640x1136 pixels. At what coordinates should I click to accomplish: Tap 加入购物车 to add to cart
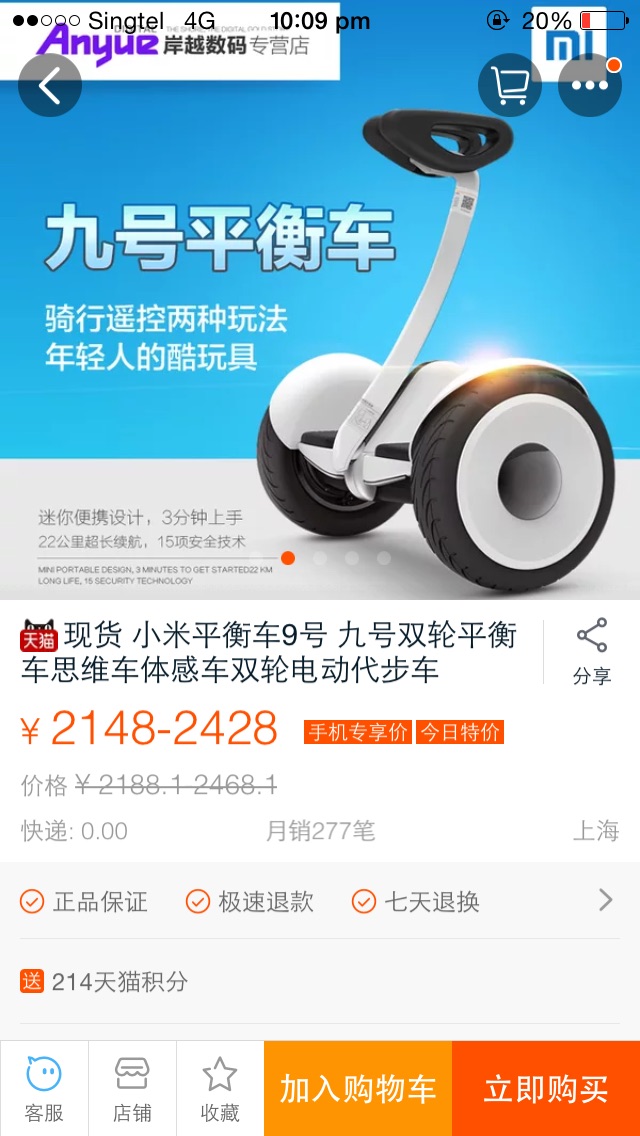(358, 1088)
